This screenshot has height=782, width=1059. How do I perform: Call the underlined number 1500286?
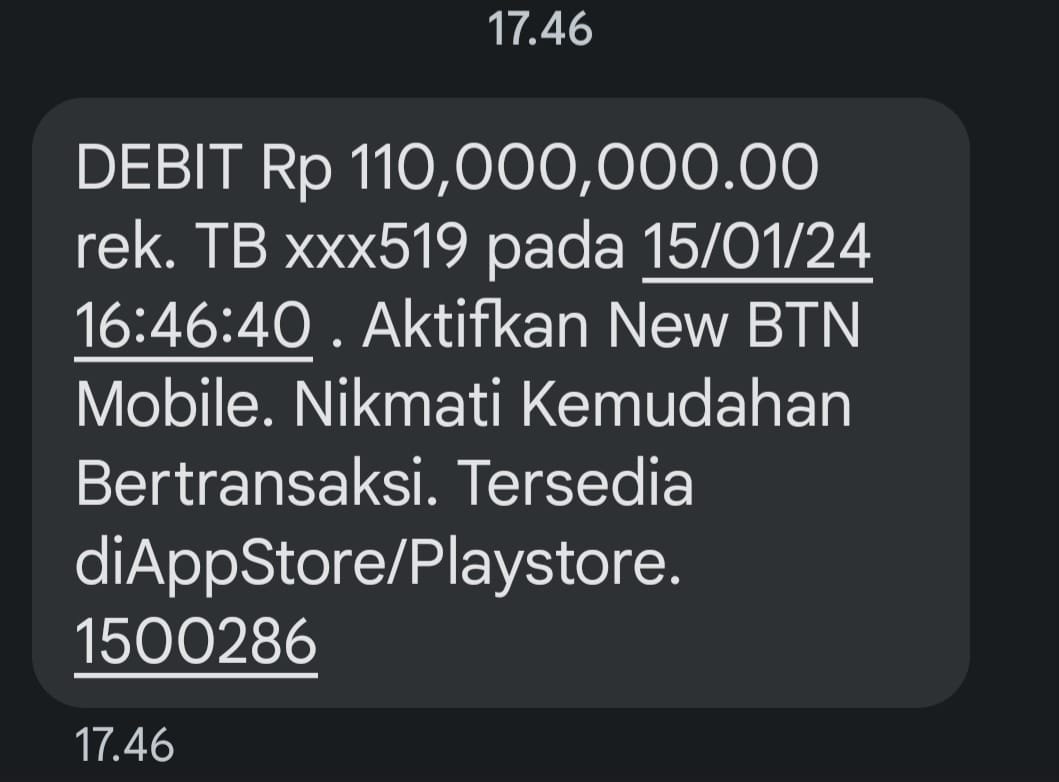tap(196, 643)
